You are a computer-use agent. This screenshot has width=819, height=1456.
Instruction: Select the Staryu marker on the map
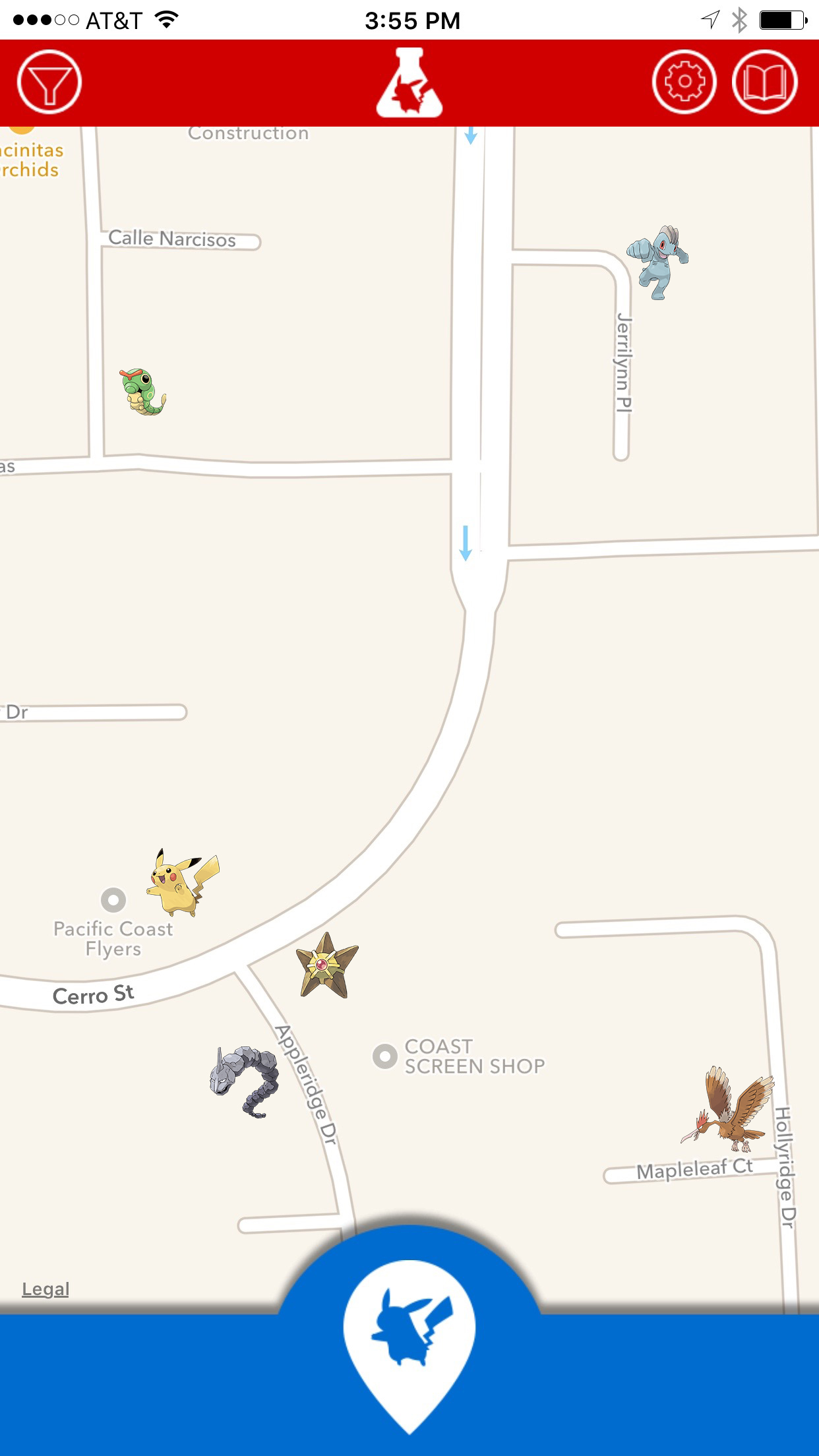[326, 965]
